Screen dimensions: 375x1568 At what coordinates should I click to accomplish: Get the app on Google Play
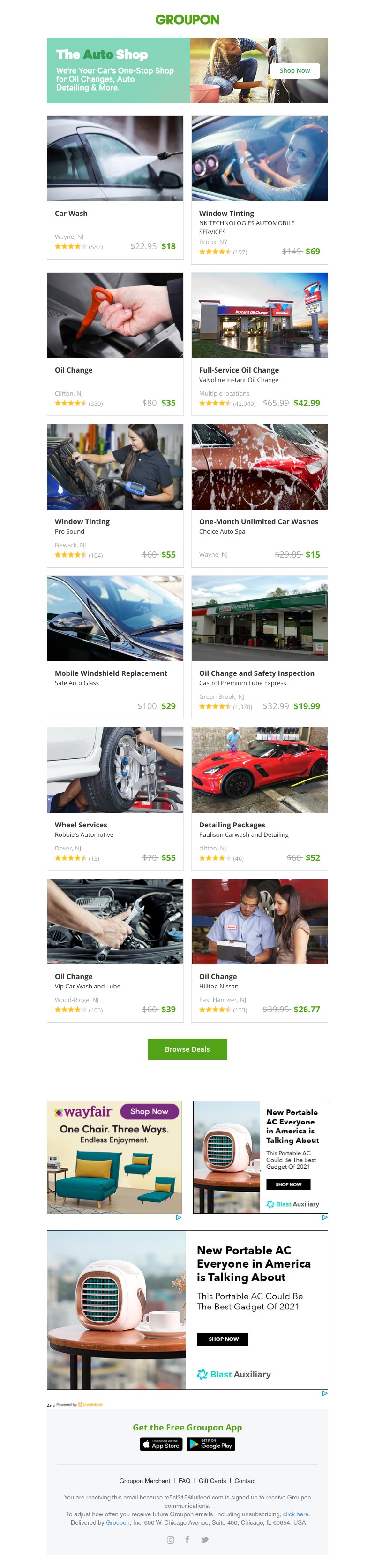click(x=210, y=1444)
